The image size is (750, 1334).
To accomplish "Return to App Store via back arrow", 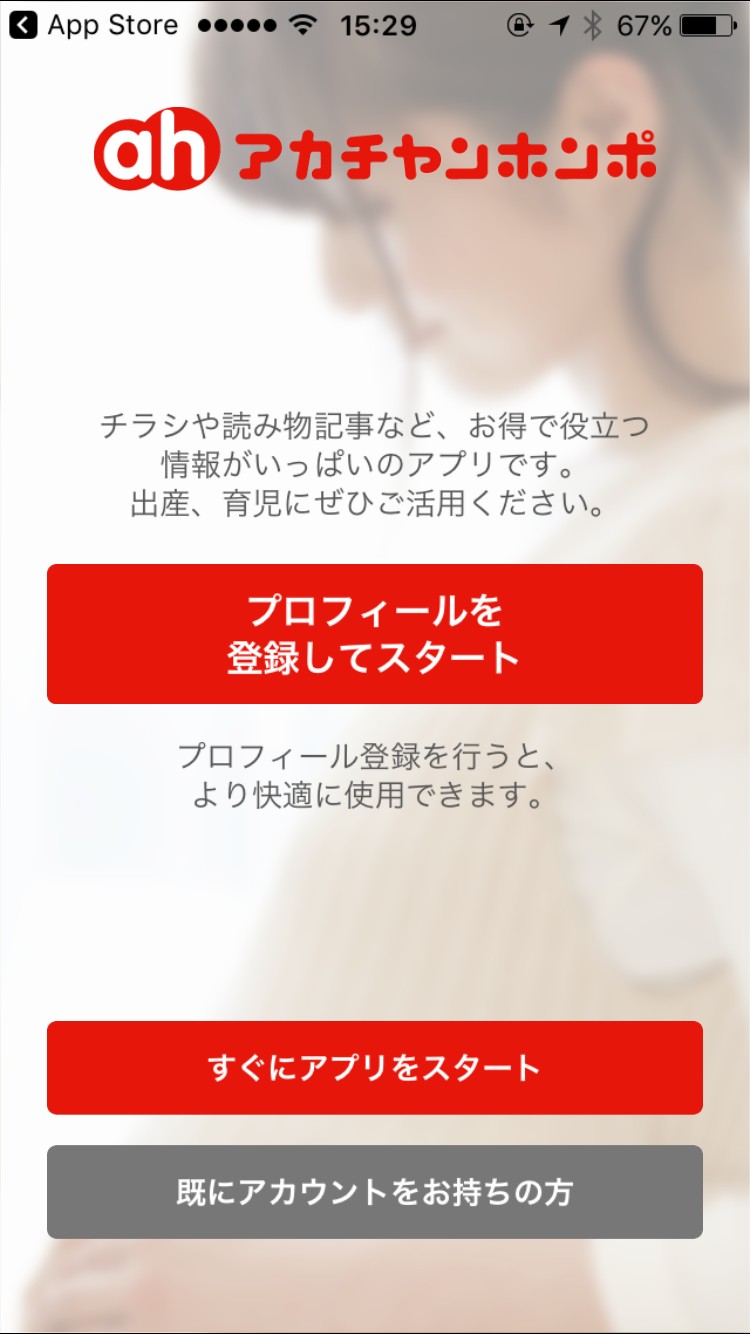I will click(x=23, y=25).
